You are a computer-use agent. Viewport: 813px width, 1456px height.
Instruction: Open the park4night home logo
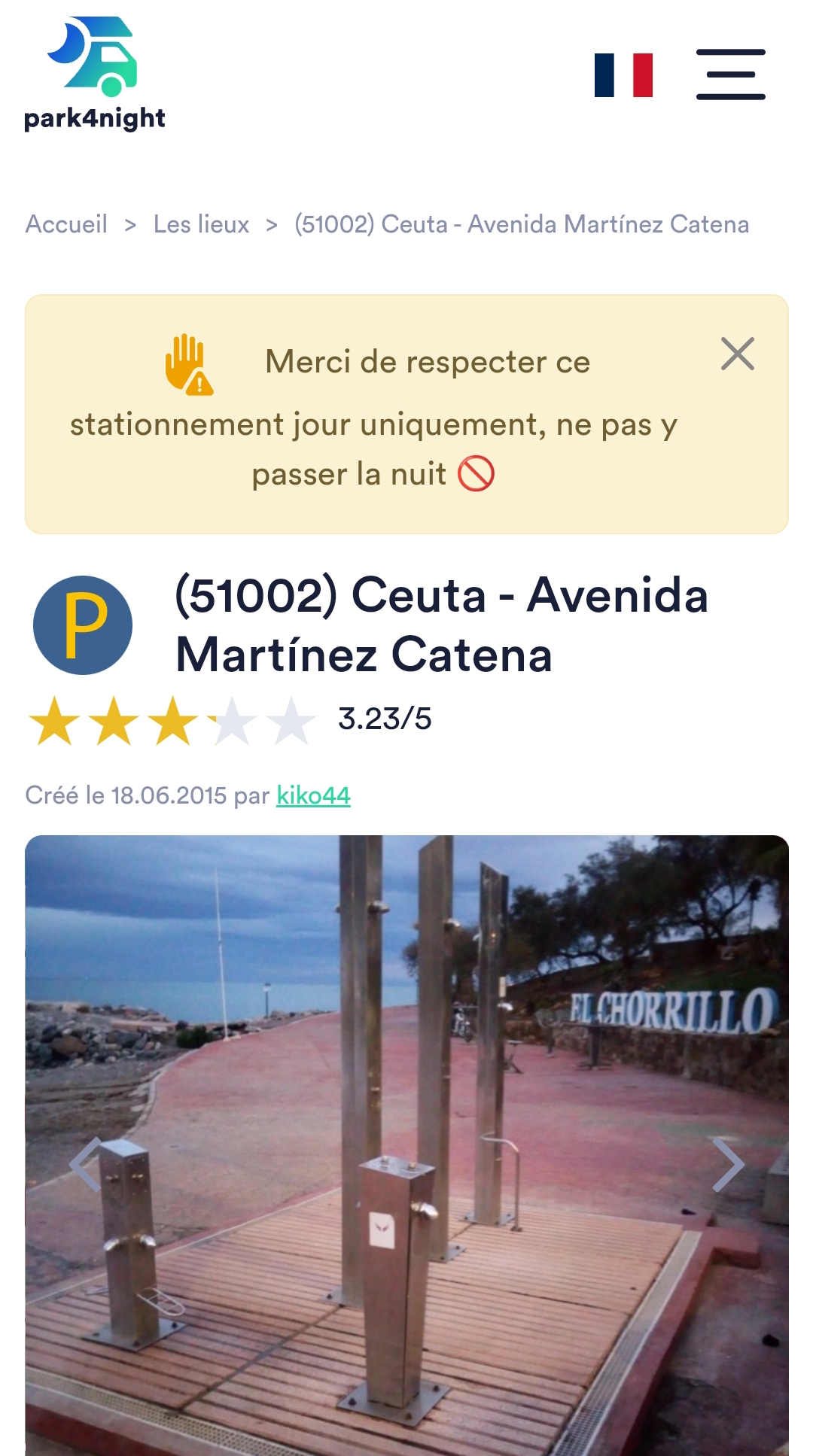pyautogui.click(x=94, y=74)
